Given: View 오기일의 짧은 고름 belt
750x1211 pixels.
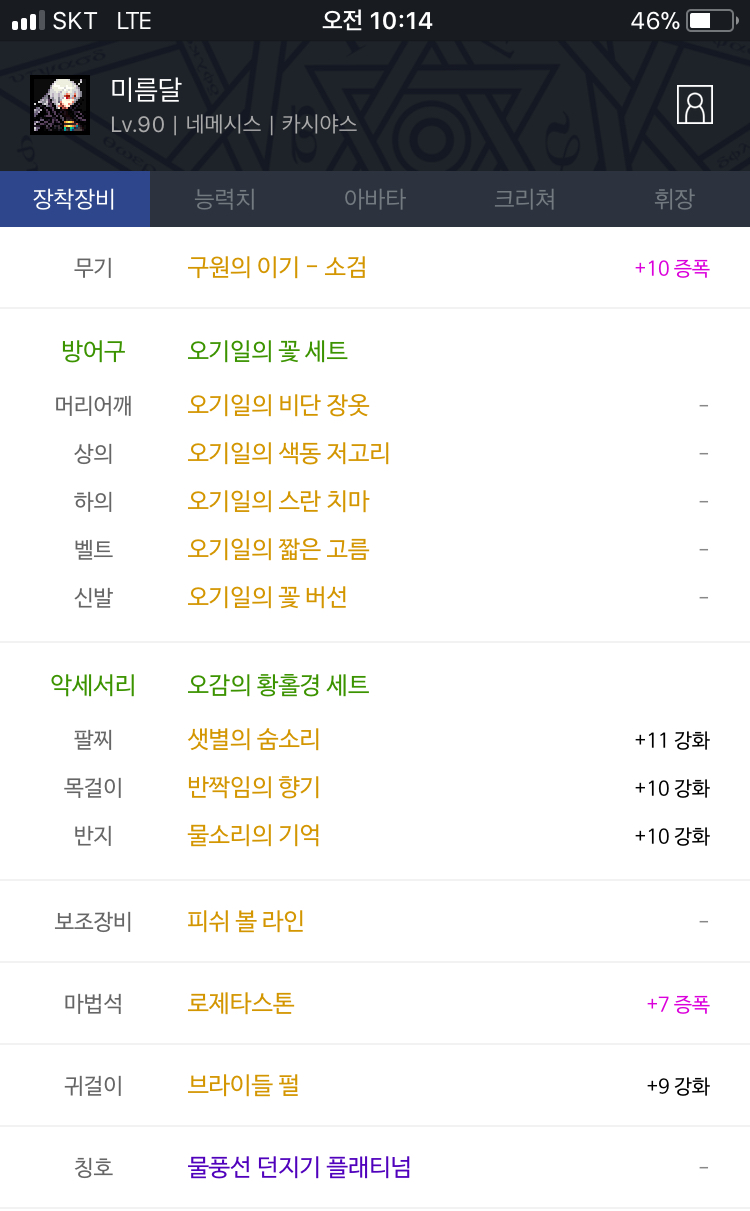Looking at the screenshot, I should (x=278, y=549).
